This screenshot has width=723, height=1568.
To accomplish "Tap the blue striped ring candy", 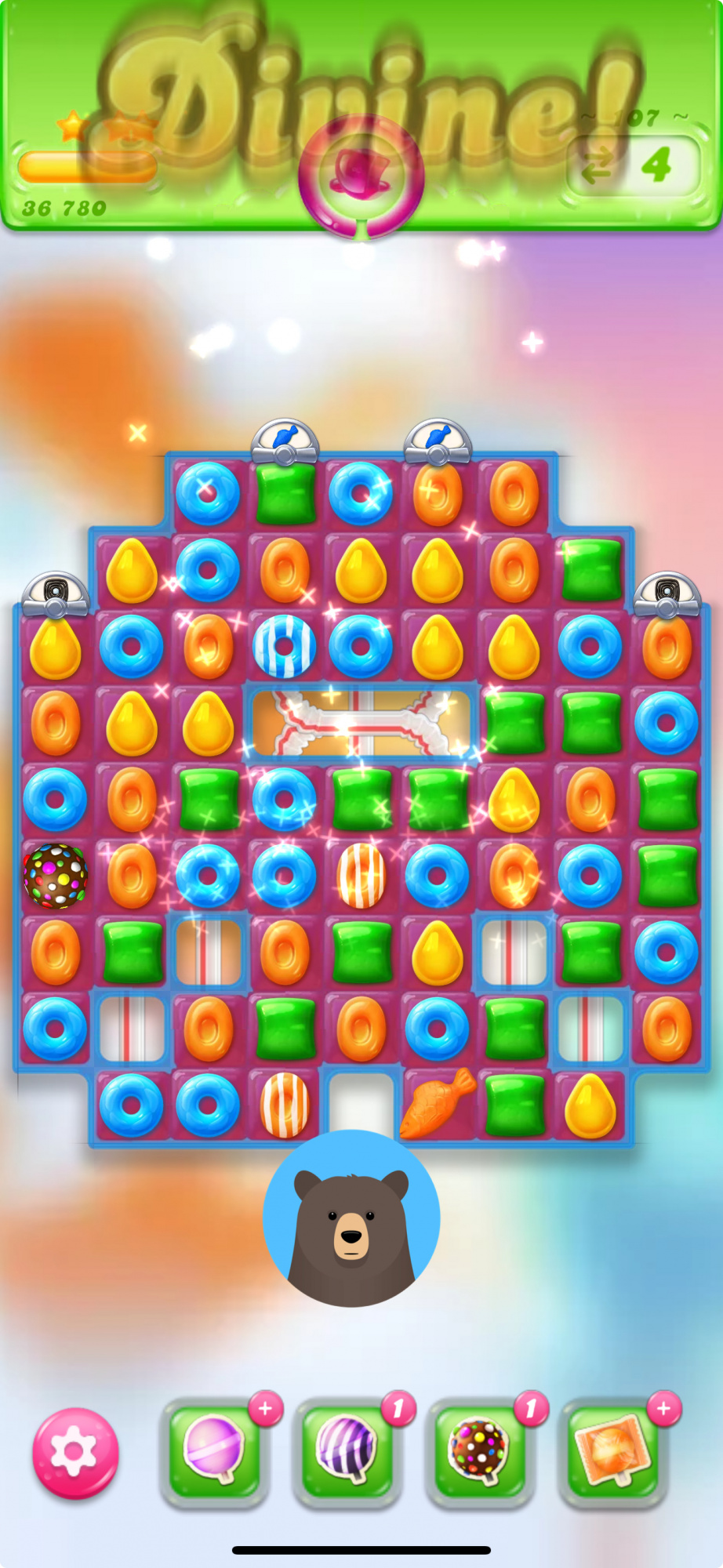I will pos(285,646).
